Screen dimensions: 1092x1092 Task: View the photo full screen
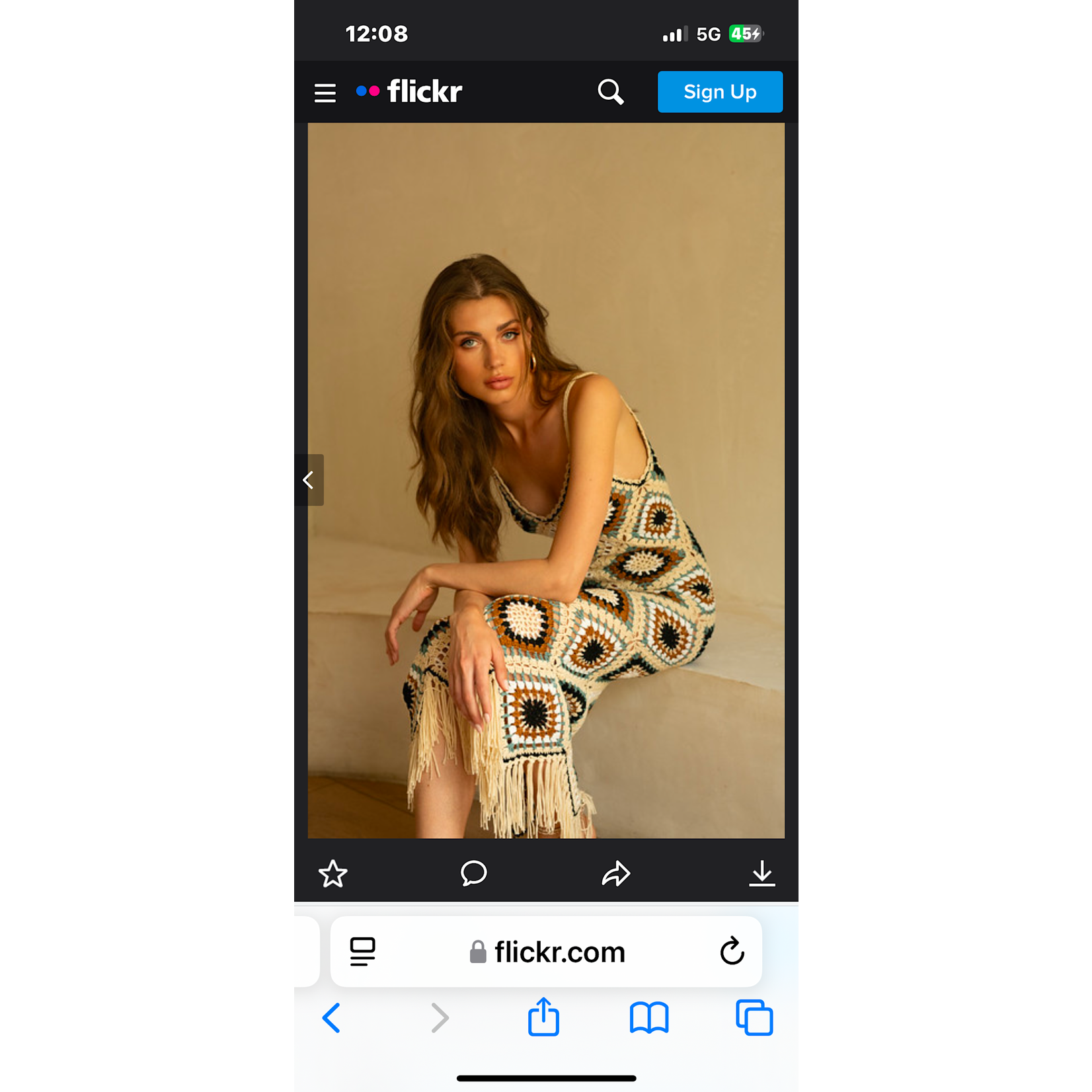pos(546,481)
